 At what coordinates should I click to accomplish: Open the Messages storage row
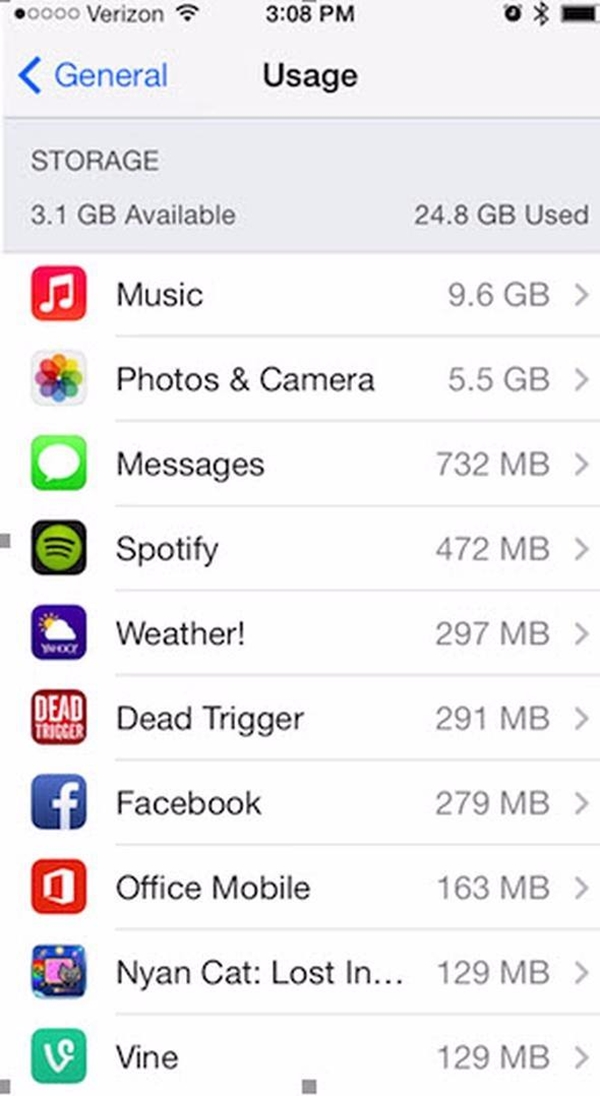tap(300, 464)
